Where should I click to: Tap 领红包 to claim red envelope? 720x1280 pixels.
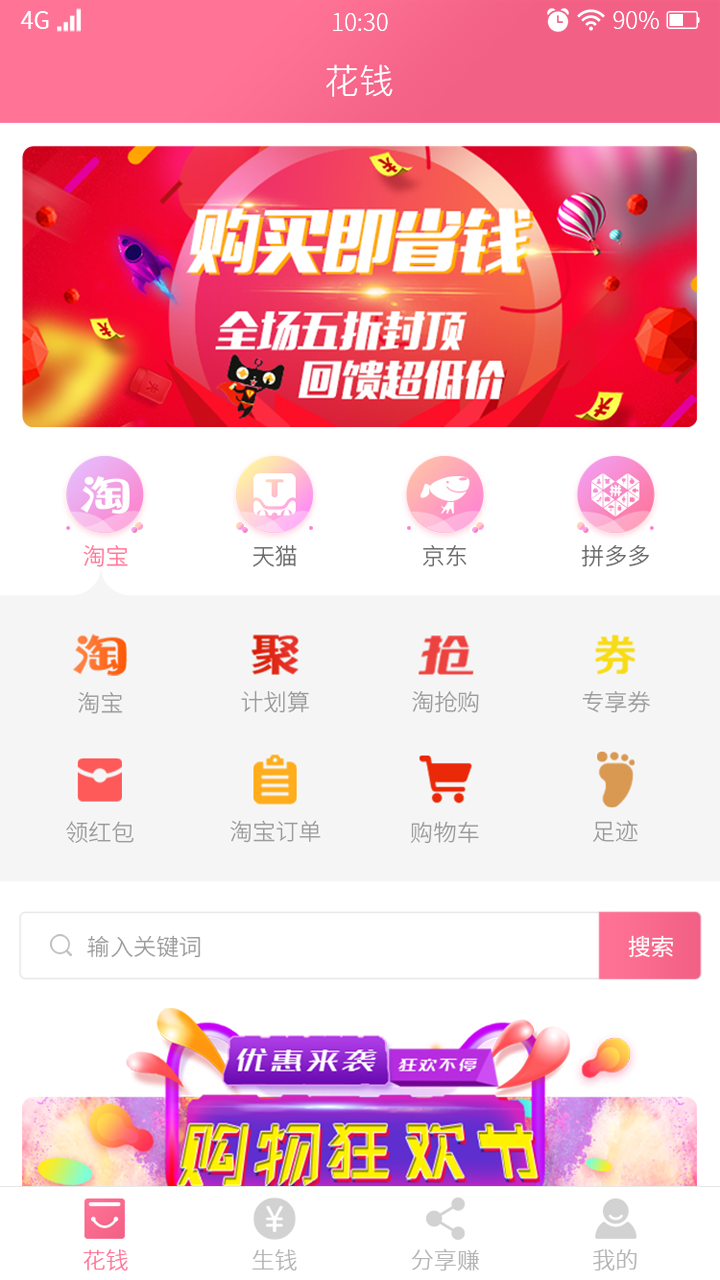pos(100,800)
